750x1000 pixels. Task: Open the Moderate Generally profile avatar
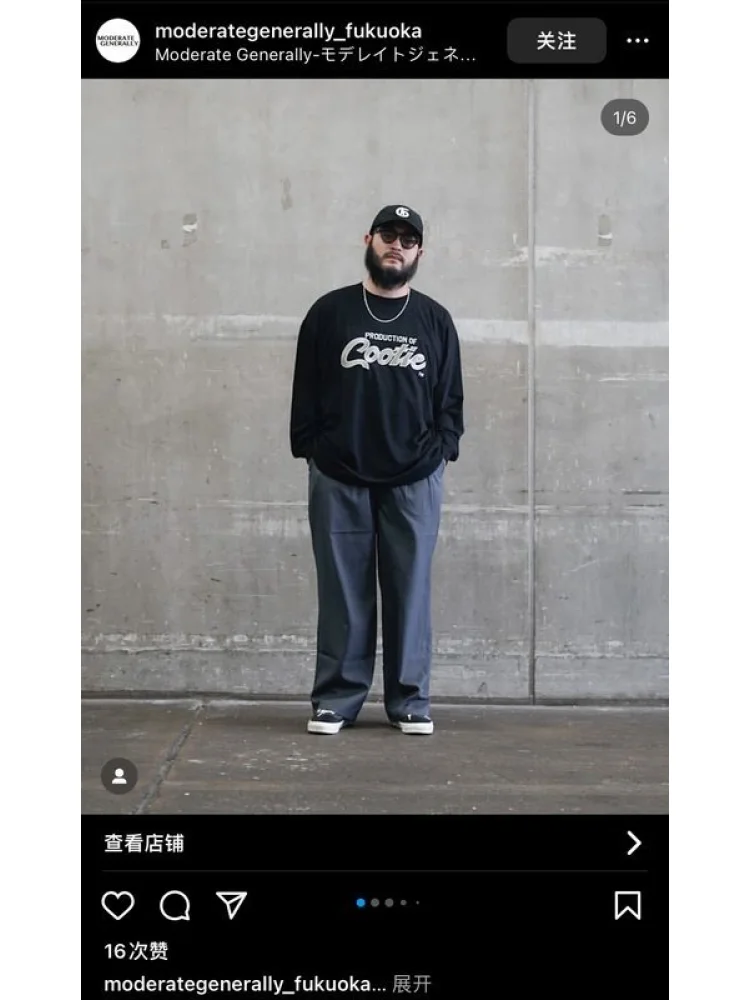point(118,41)
